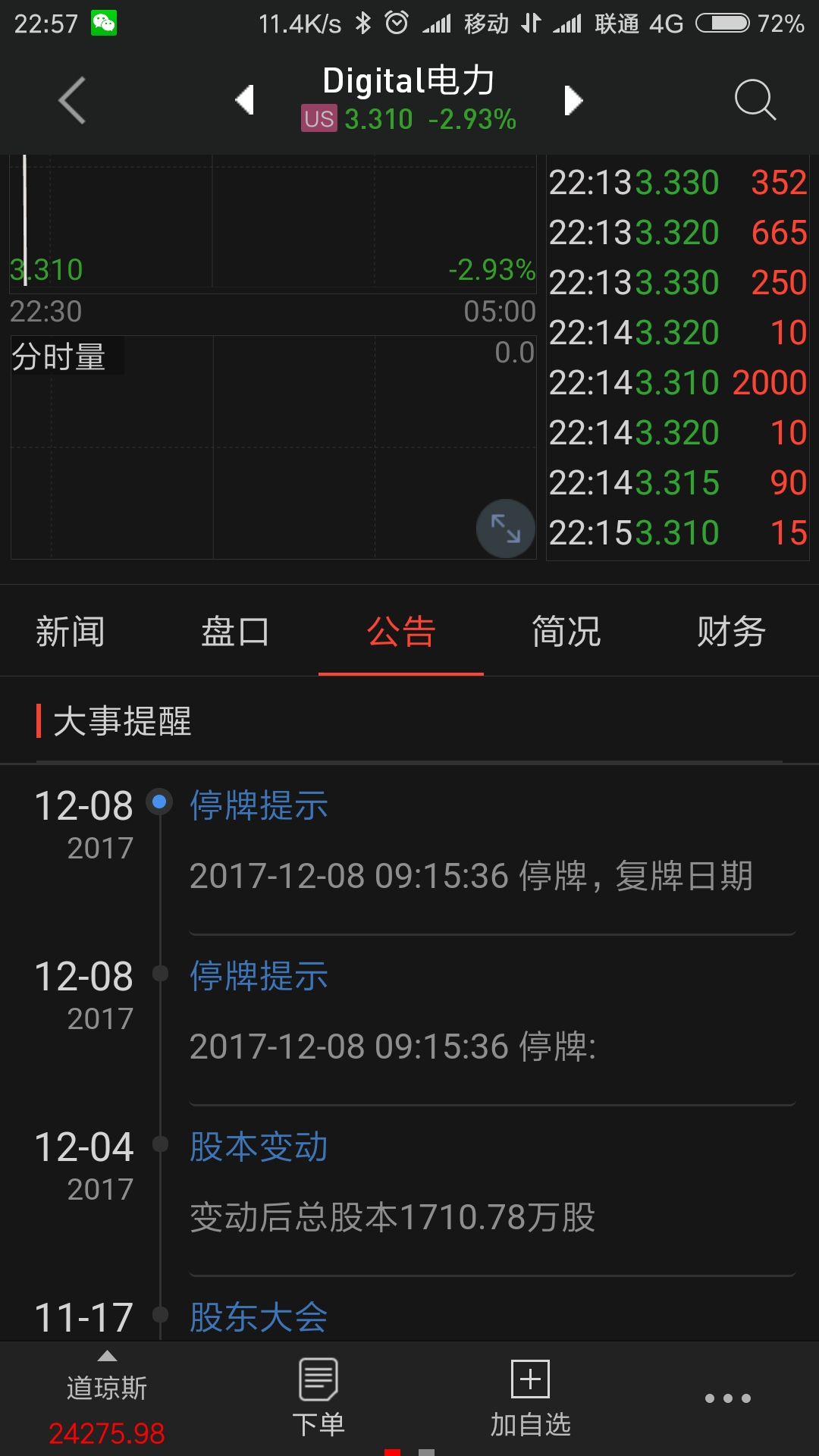819x1456 pixels.
Task: Select the 公告 tab
Action: pyautogui.click(x=401, y=632)
